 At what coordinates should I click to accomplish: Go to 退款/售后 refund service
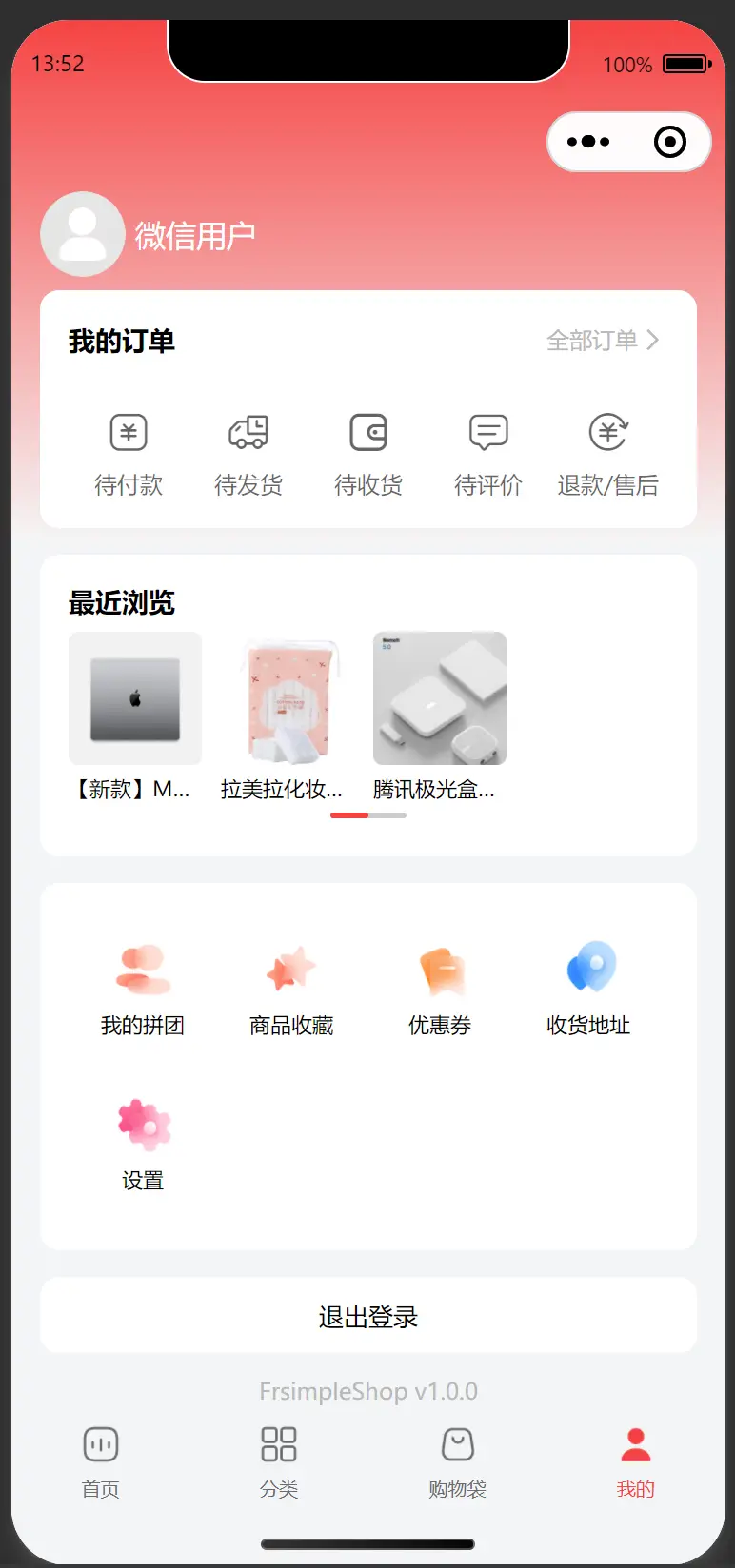pos(608,455)
